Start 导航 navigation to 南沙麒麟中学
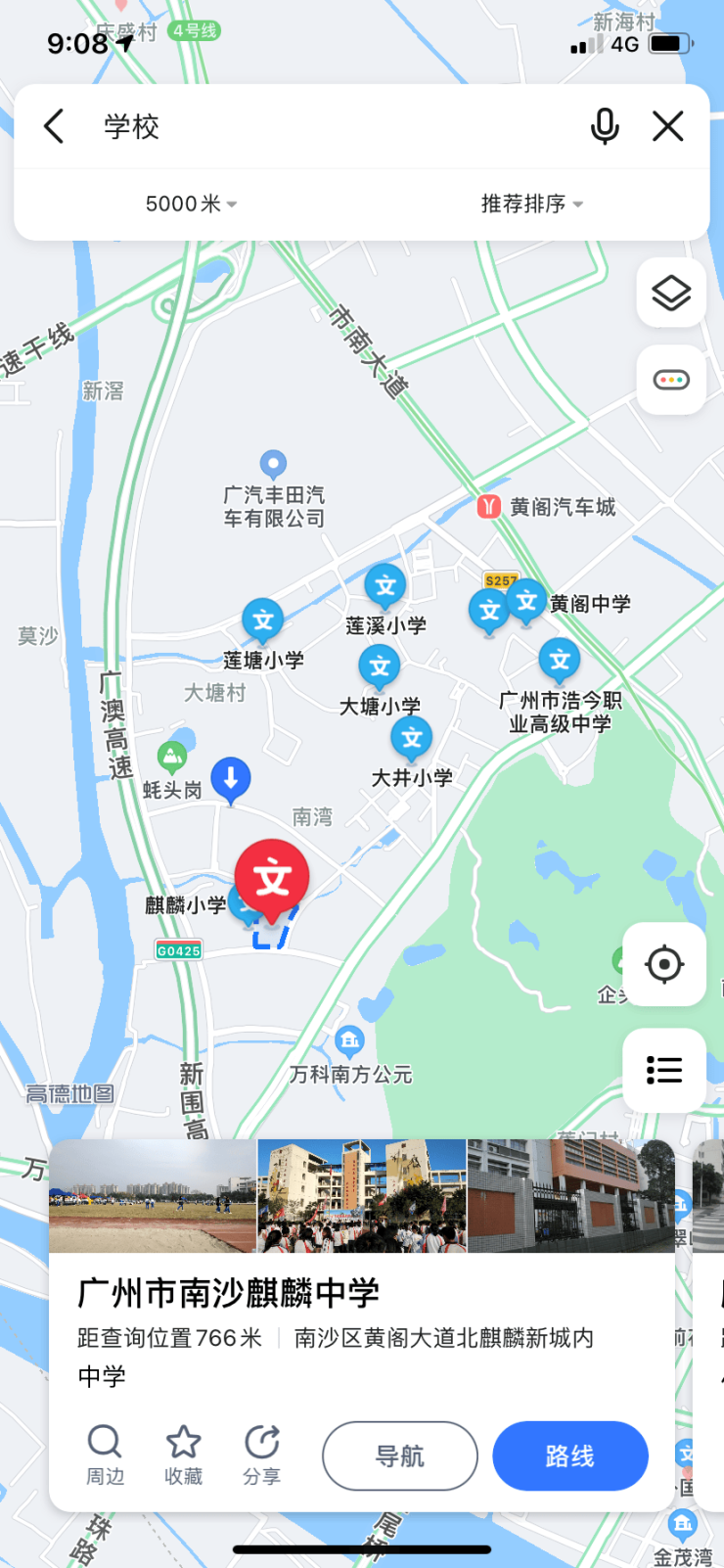 coord(399,1456)
